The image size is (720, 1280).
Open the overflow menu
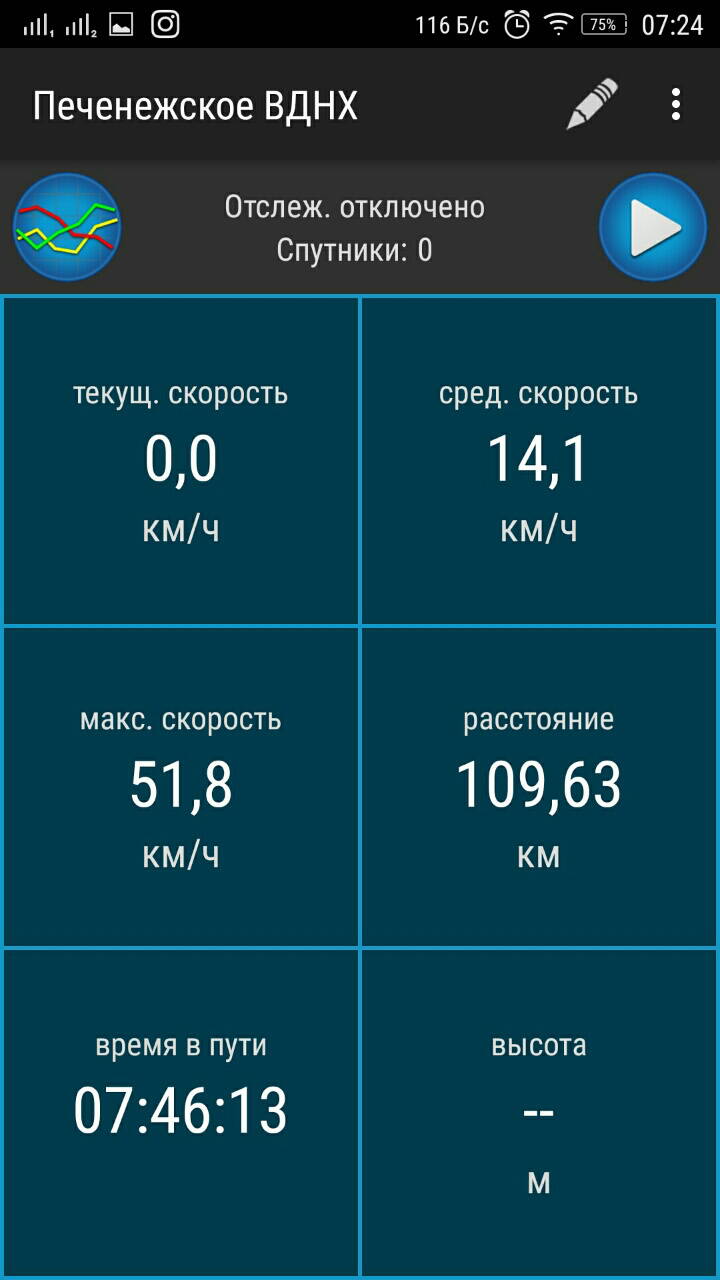(676, 104)
